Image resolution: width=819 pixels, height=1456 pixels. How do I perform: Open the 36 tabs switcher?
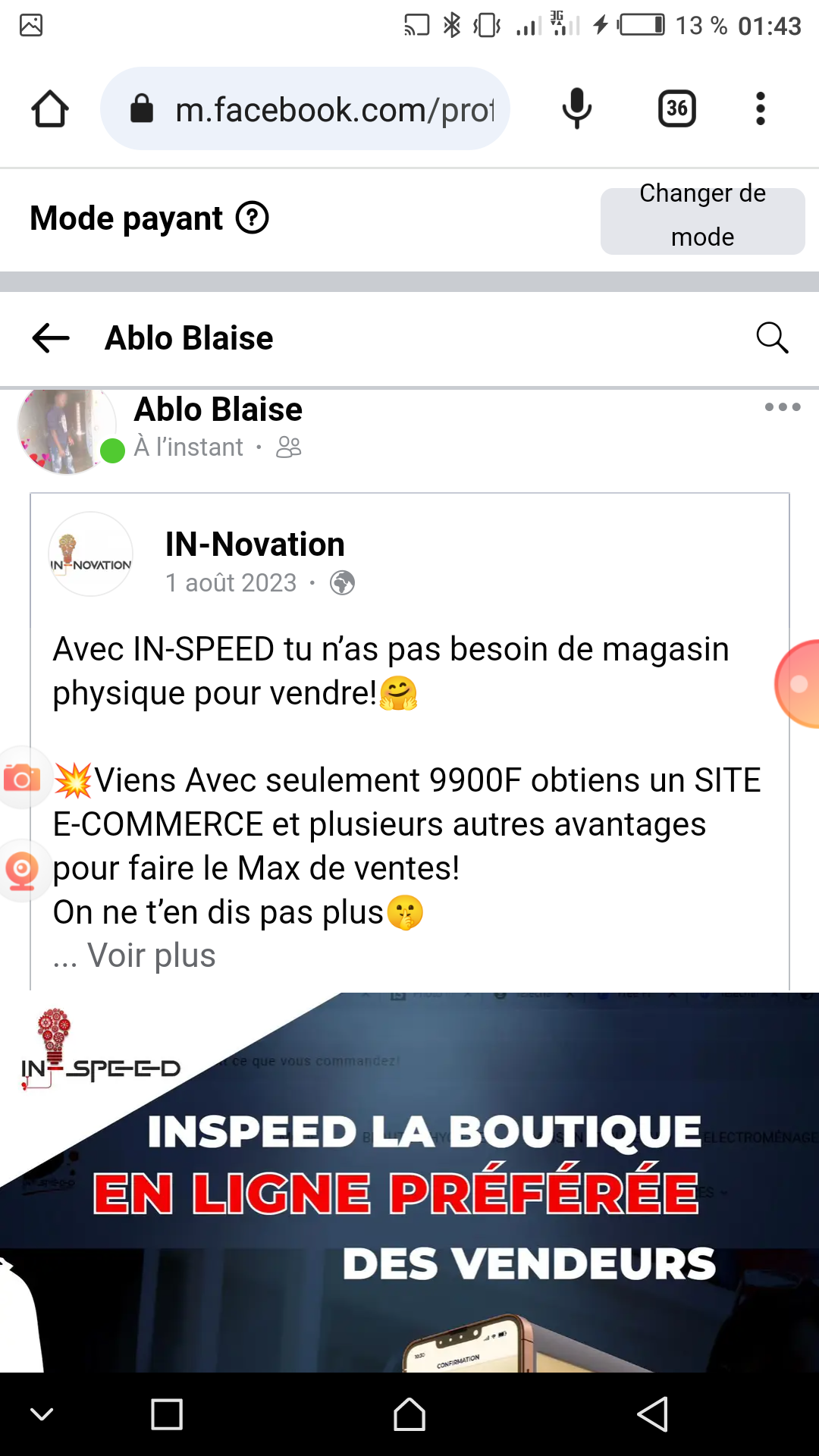(676, 108)
